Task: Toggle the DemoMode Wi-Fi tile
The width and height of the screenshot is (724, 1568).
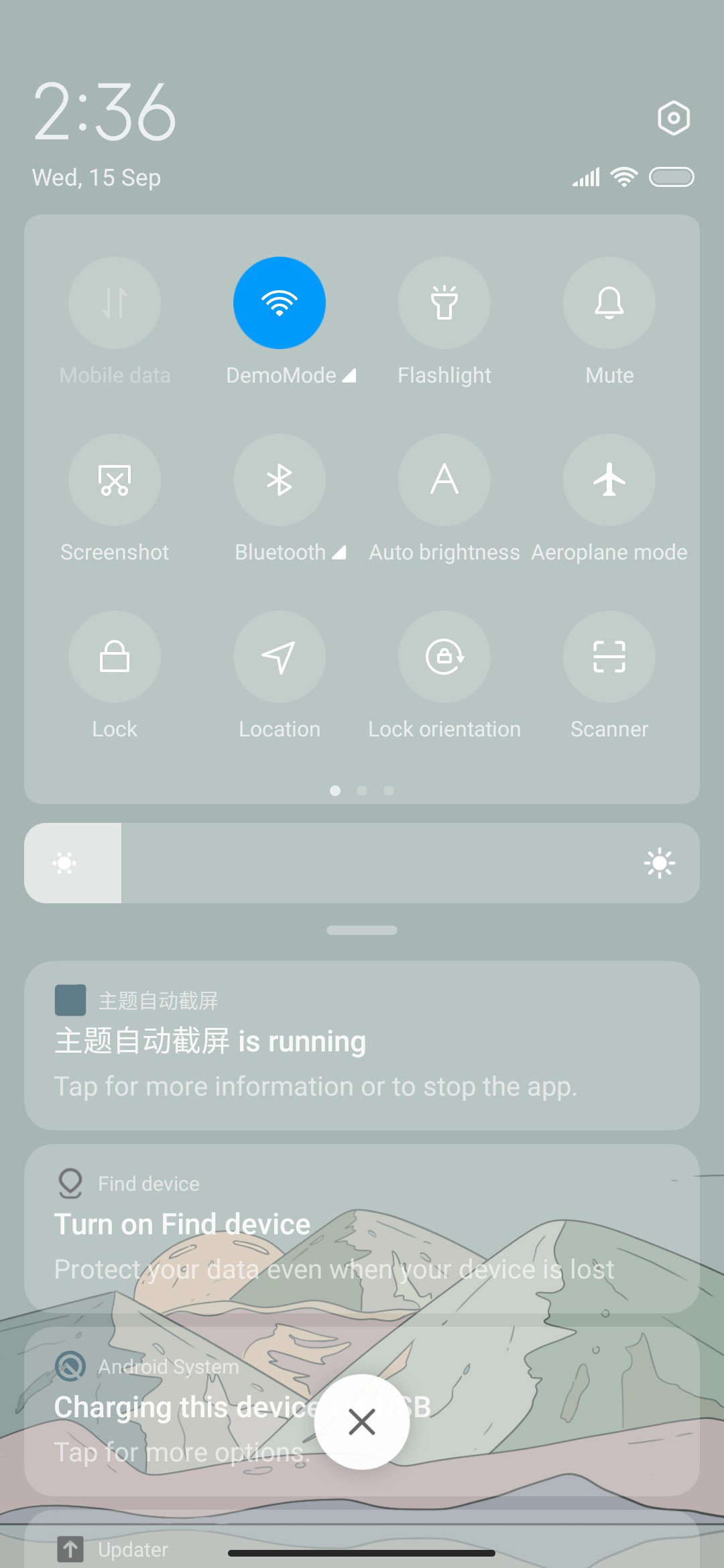Action: pyautogui.click(x=280, y=303)
